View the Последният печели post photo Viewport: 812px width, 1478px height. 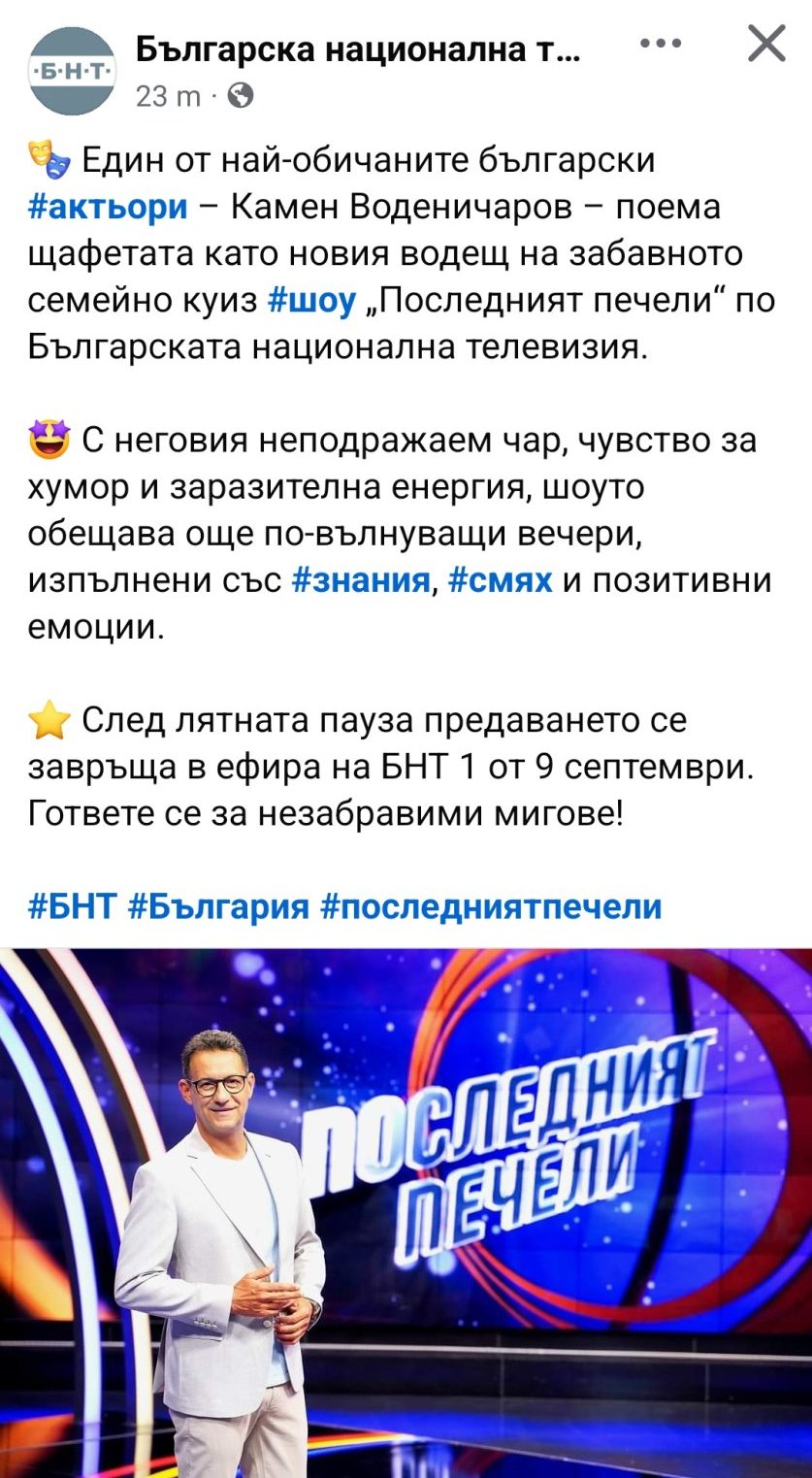pos(406,1213)
